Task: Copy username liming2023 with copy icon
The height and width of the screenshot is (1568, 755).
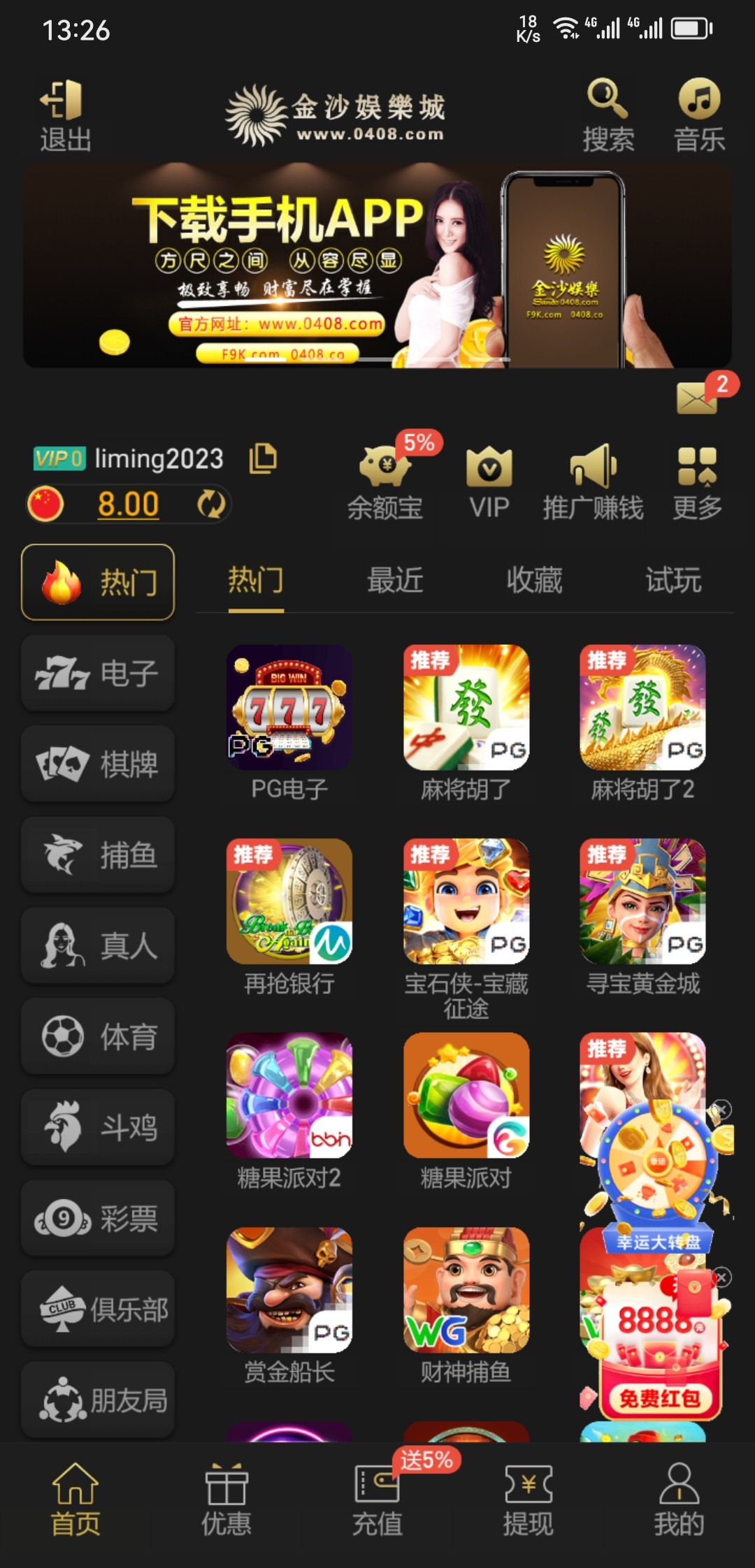Action: pos(263,458)
